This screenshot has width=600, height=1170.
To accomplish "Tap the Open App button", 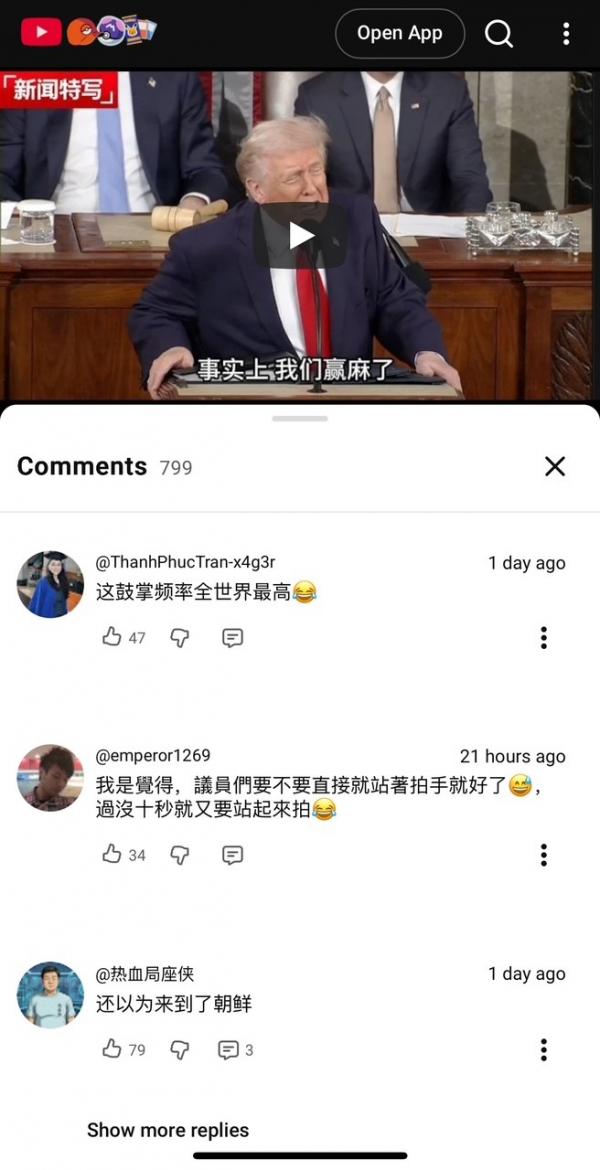I will click(399, 33).
